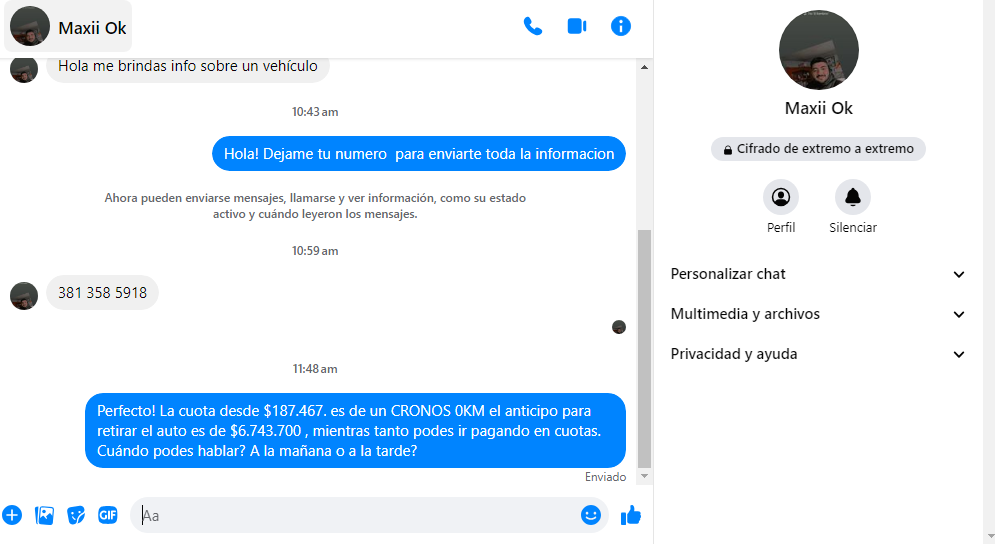Attach a photo or file

click(x=44, y=516)
